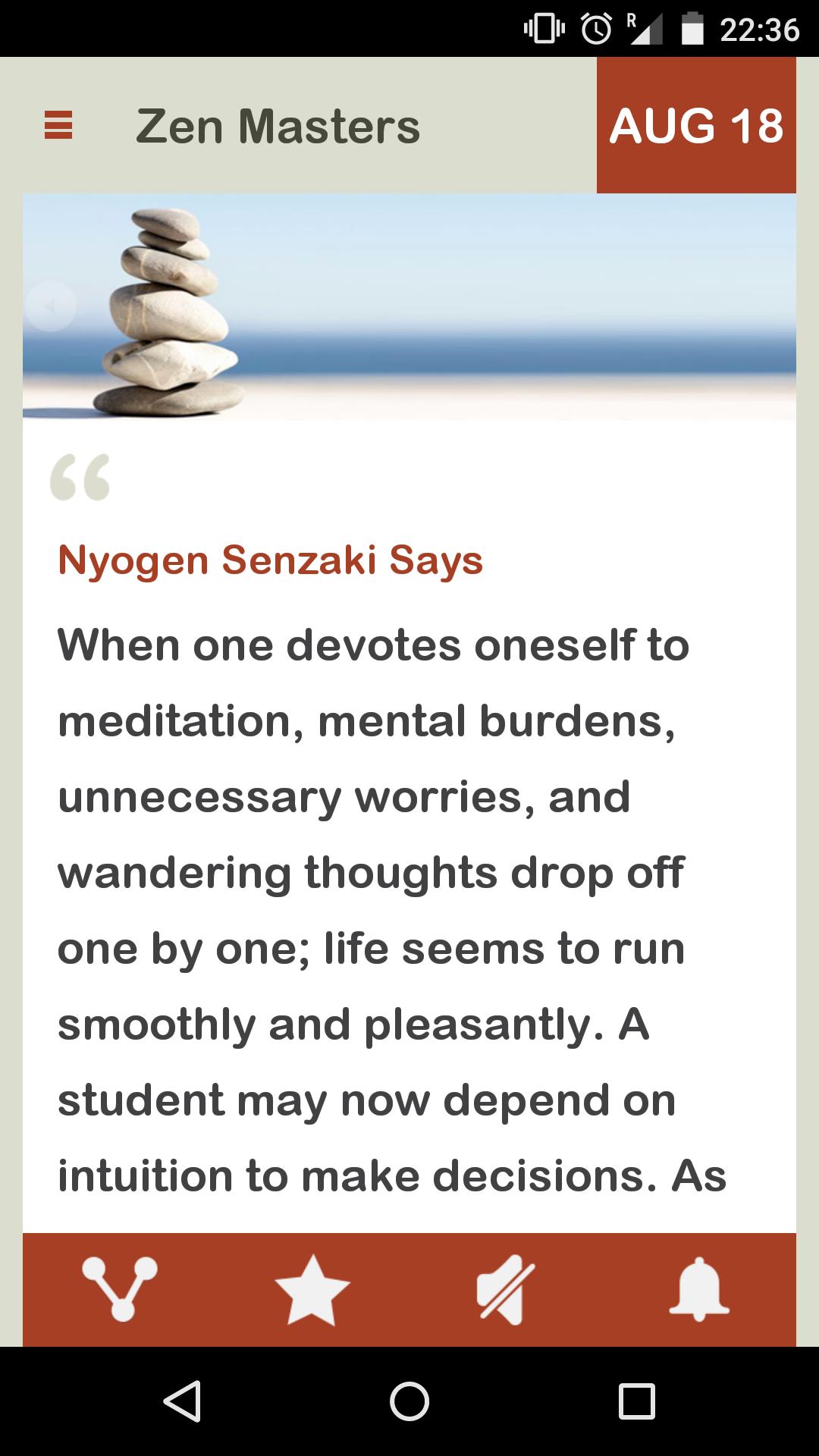Toggle the muted sound icon
This screenshot has width=819, height=1456.
pyautogui.click(x=505, y=1289)
